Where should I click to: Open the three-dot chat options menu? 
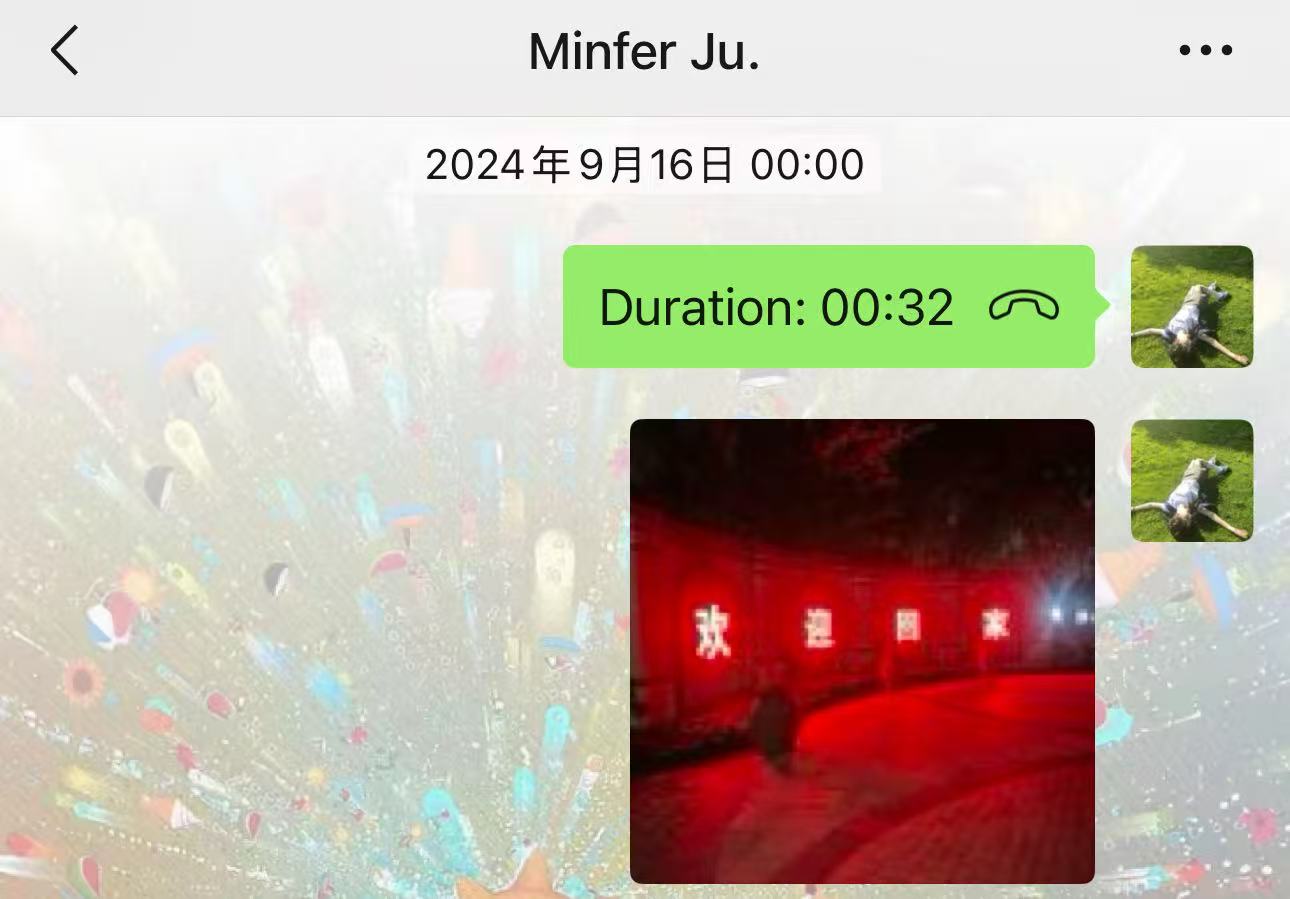pyautogui.click(x=1205, y=51)
